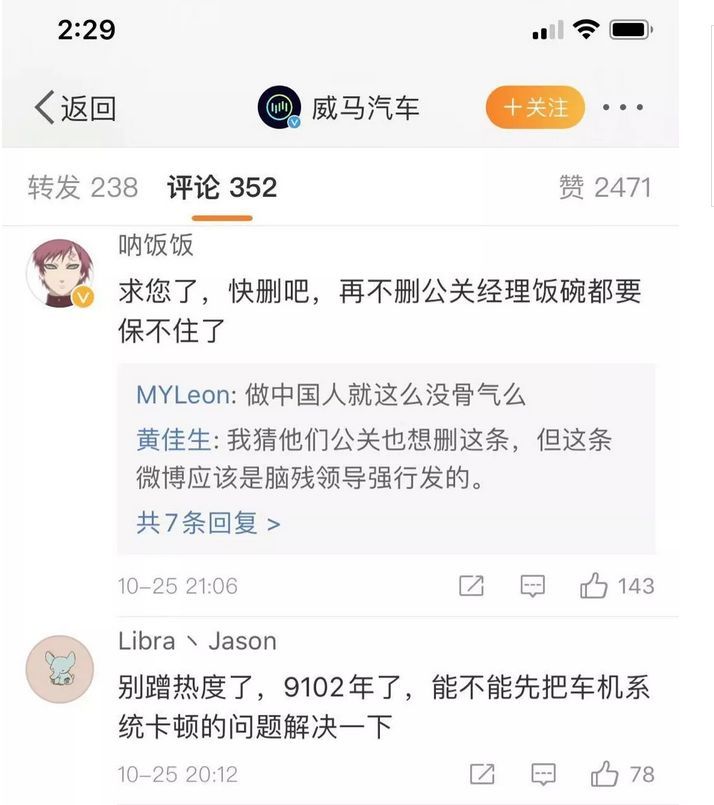Open MYLeon's profile from the reply
Viewport: 714px width, 805px height.
coord(185,395)
